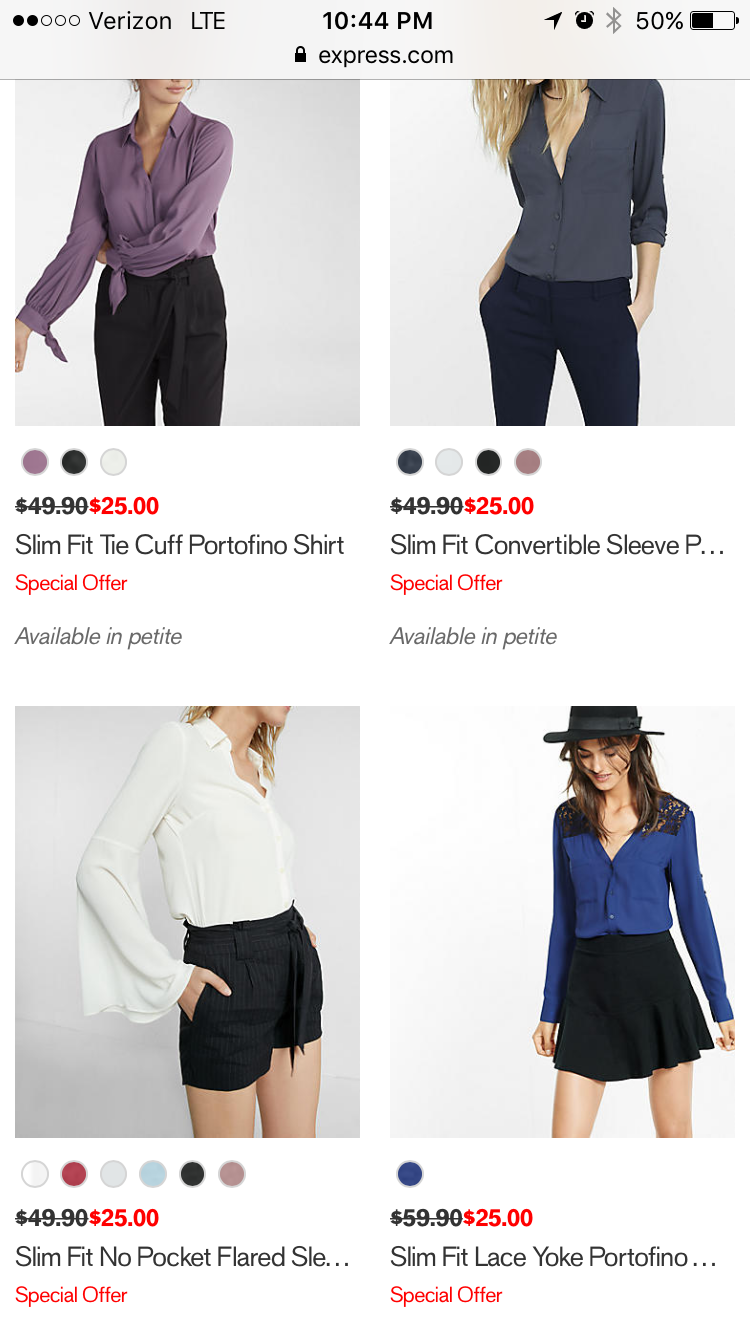This screenshot has height=1334, width=750.
Task: Open Slim Fit Lace Yoke Portofino title
Action: (x=553, y=1257)
